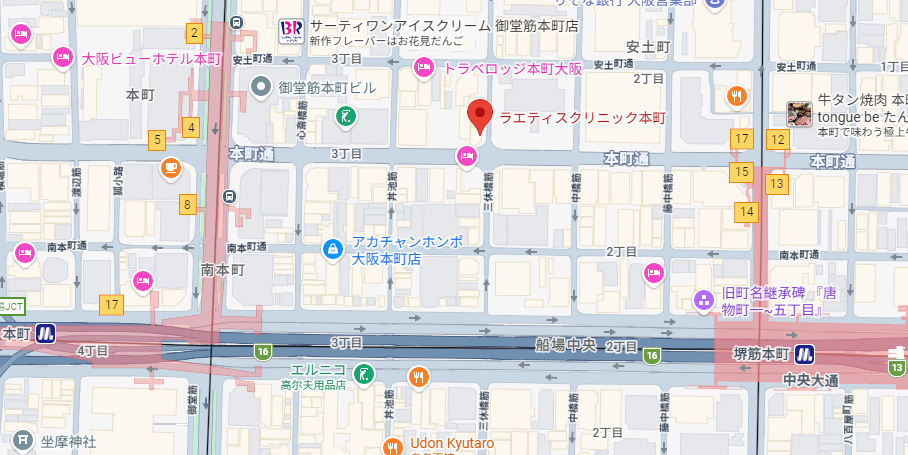Select the 旧町名継承碑 landmark marker
Screen dimensions: 908x455
click(x=704, y=299)
